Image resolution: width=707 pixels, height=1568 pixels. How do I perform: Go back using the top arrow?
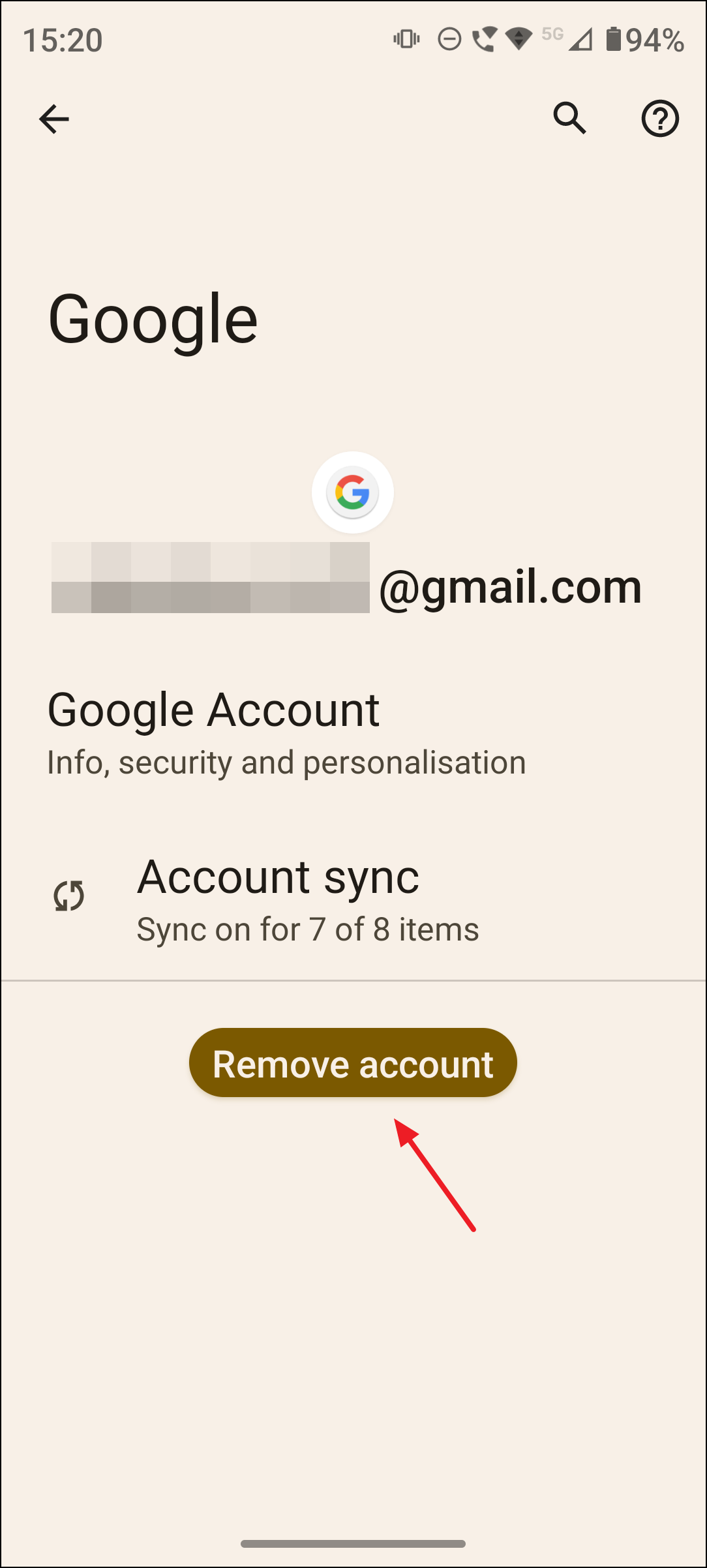pos(53,119)
